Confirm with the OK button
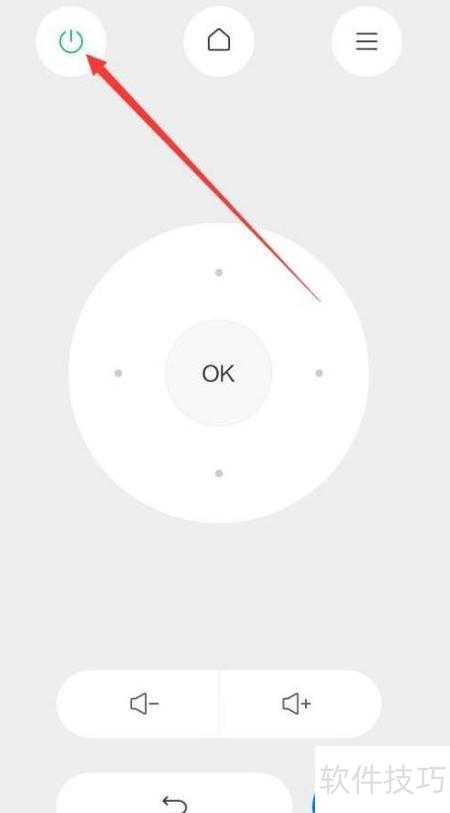This screenshot has height=813, width=450. (218, 373)
